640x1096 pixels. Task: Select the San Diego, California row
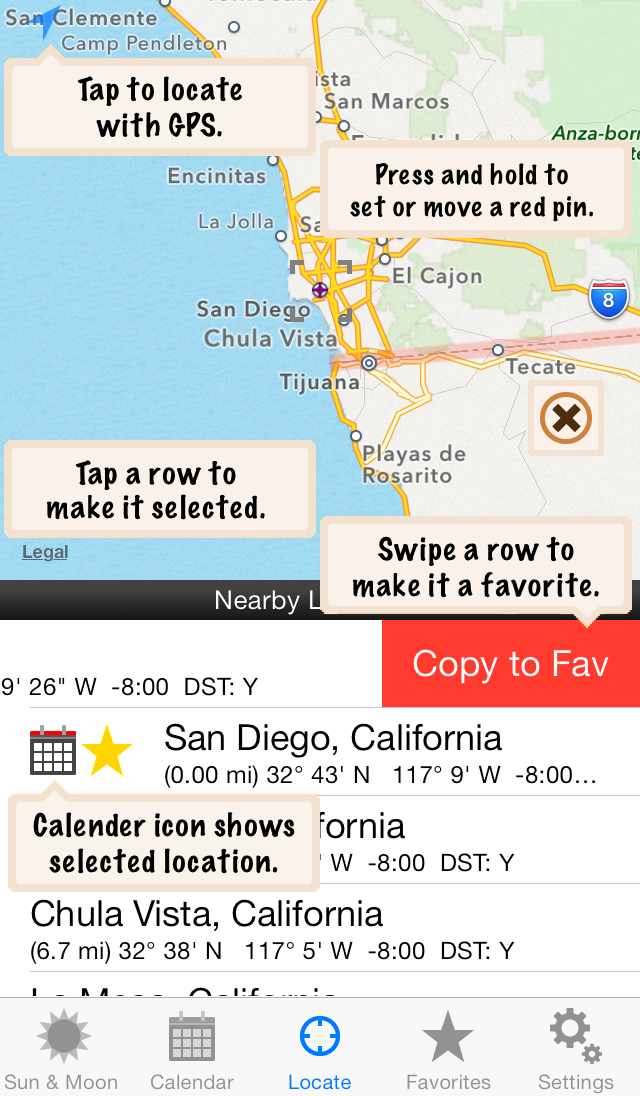320,752
